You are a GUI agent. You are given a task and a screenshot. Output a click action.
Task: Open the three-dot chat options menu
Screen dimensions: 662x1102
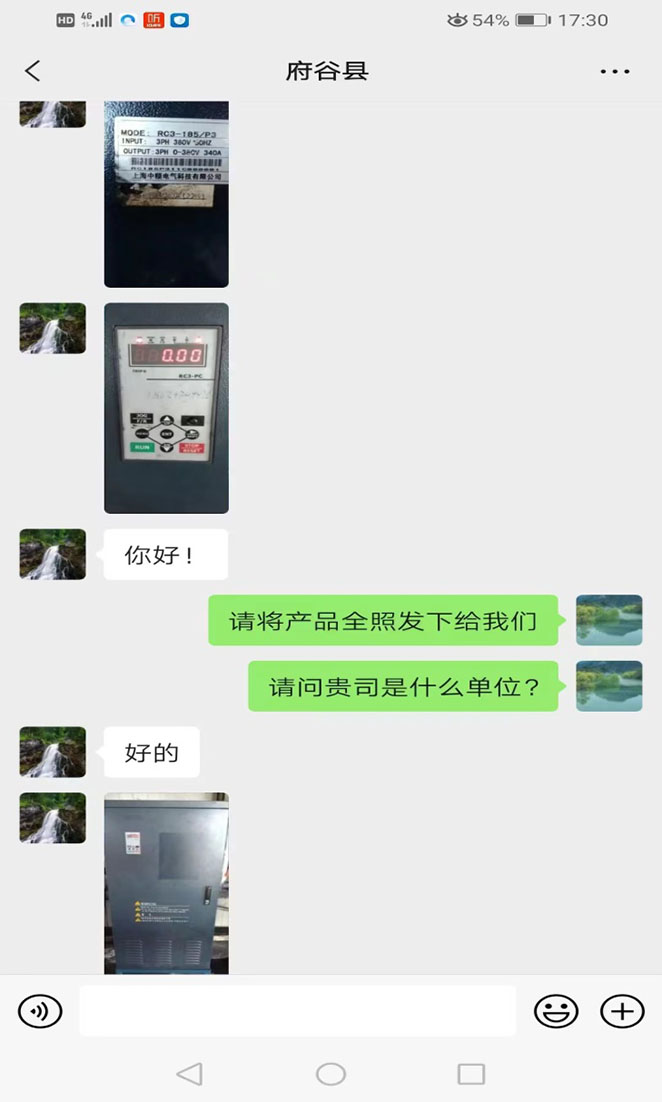click(x=614, y=71)
